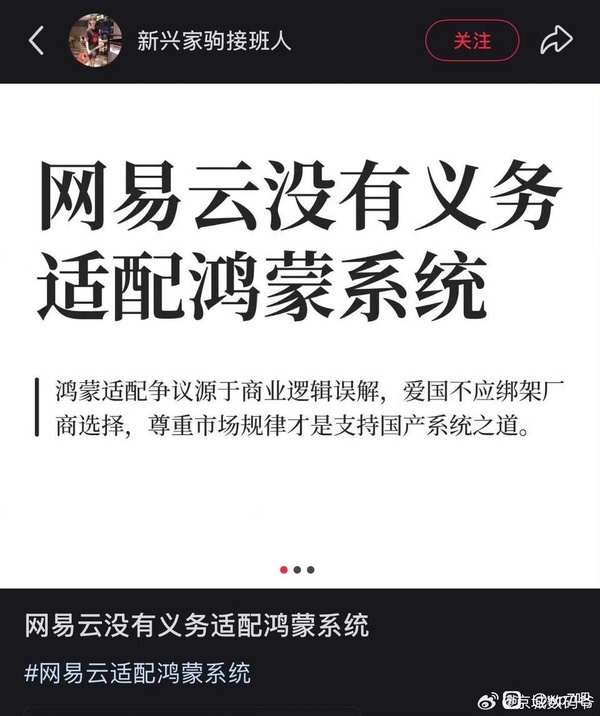Image resolution: width=600 pixels, height=716 pixels.
Task: Open 新兴家驹接班人's profile avatar
Action: tap(95, 41)
